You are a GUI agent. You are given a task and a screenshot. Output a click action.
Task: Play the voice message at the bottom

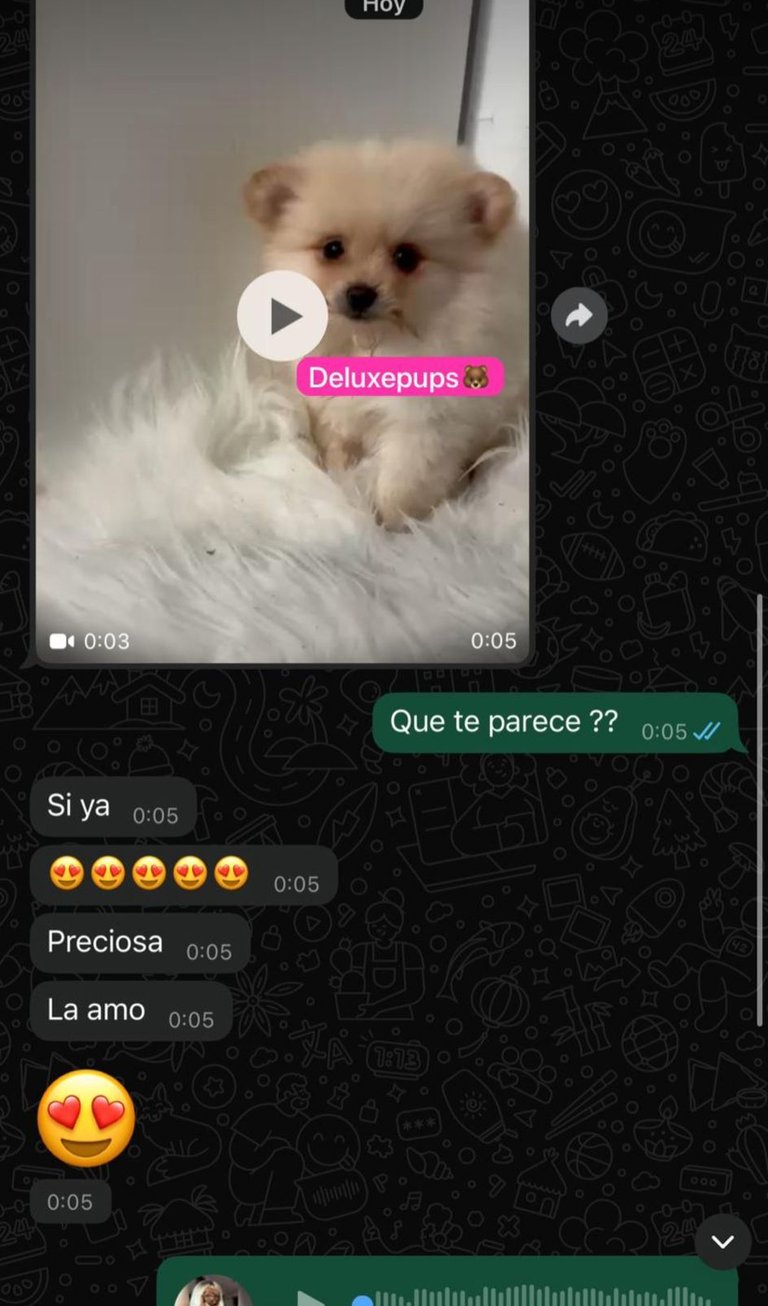point(312,1299)
